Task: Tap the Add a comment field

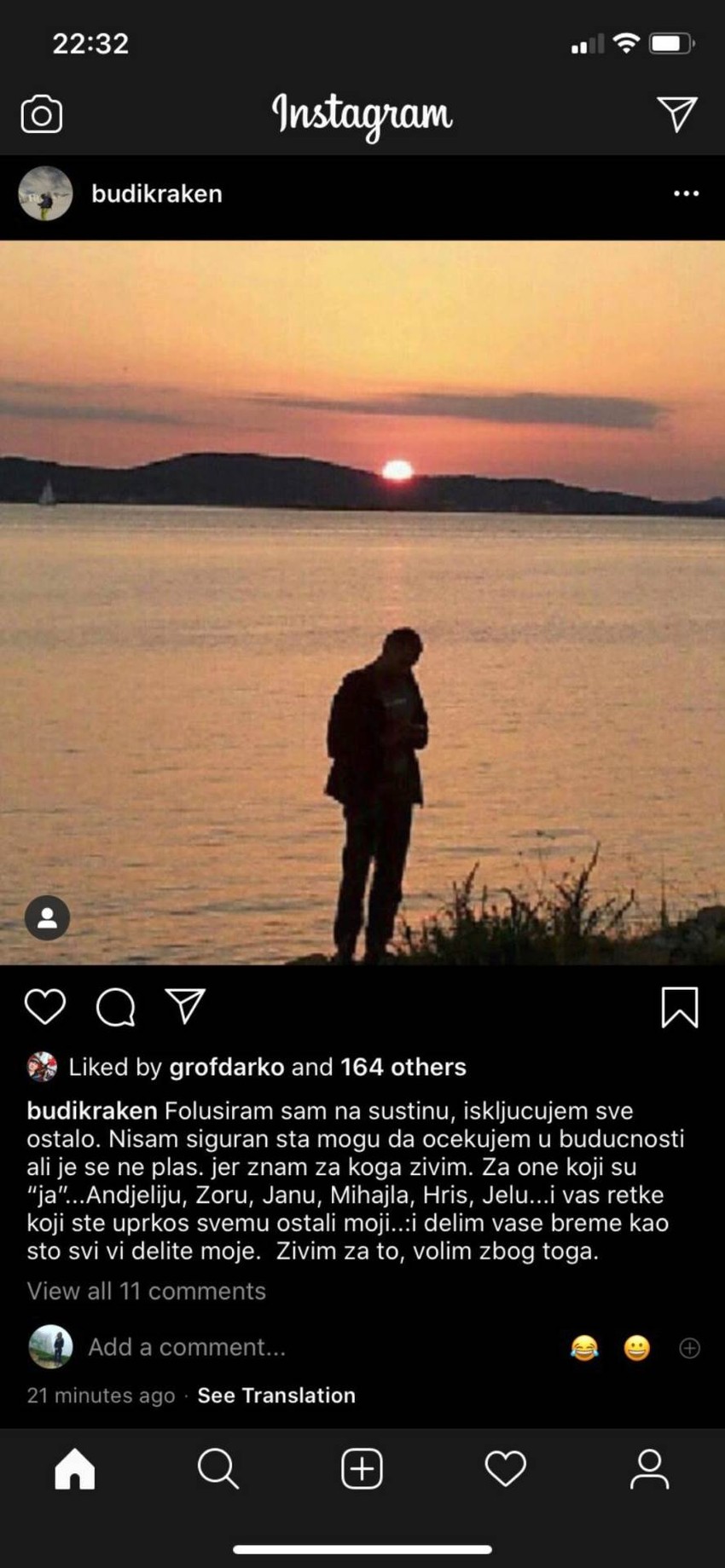Action: pos(187,1347)
